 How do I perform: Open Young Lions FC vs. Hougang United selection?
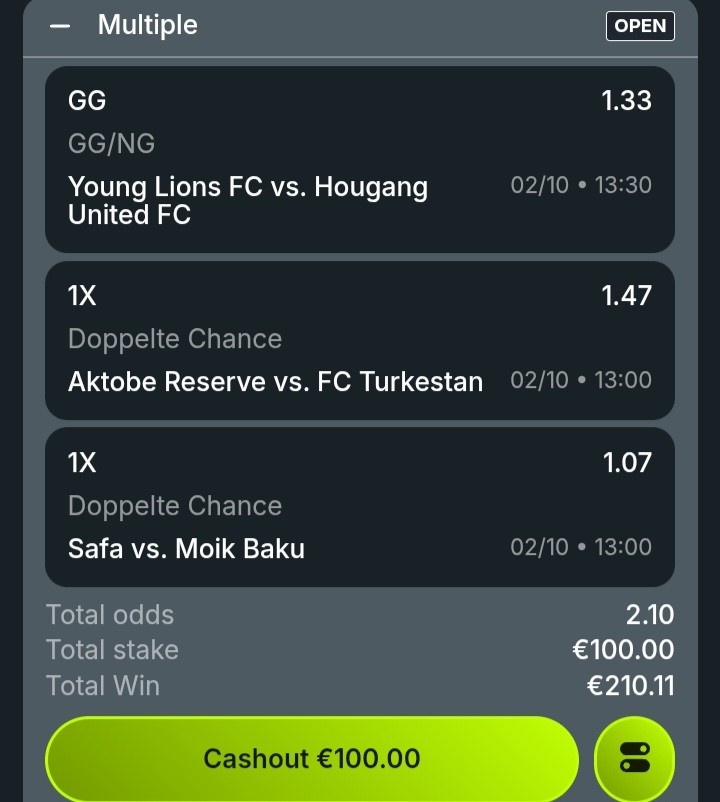pyautogui.click(x=359, y=160)
